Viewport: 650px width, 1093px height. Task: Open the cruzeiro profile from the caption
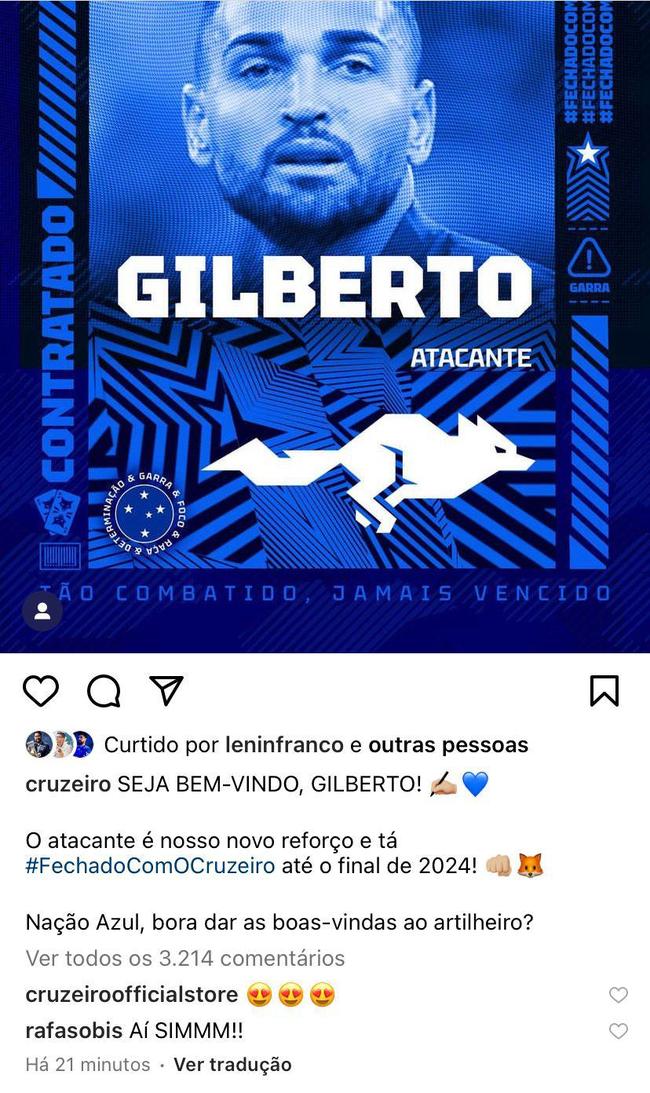[68, 784]
